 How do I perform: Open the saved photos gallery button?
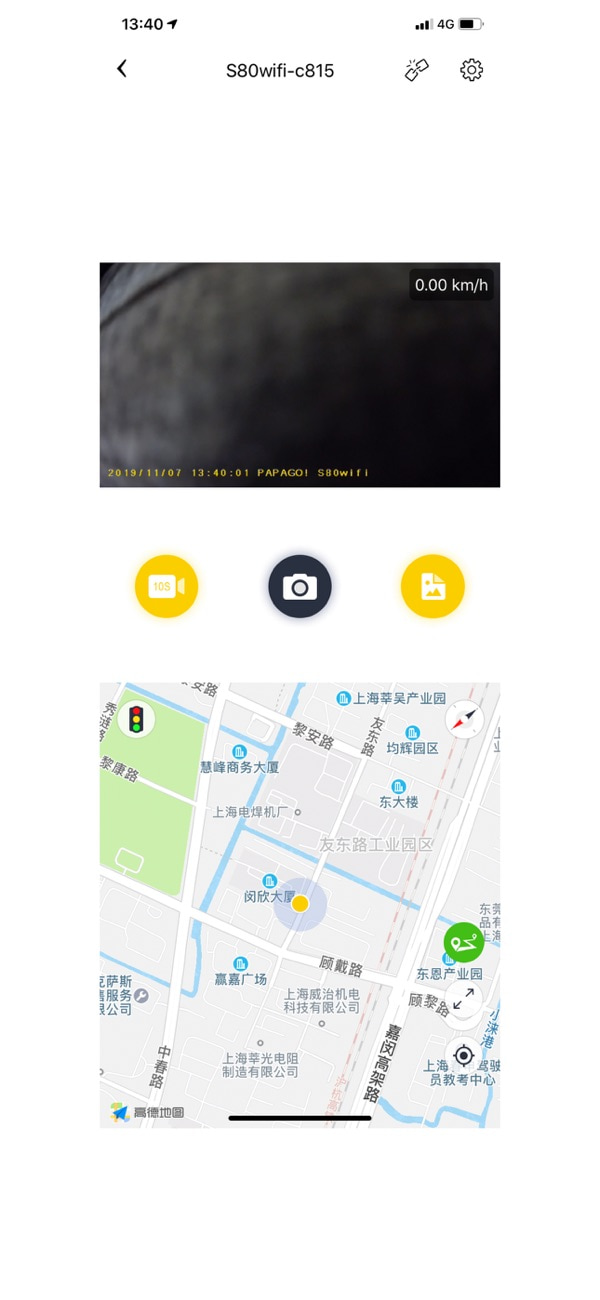point(433,586)
